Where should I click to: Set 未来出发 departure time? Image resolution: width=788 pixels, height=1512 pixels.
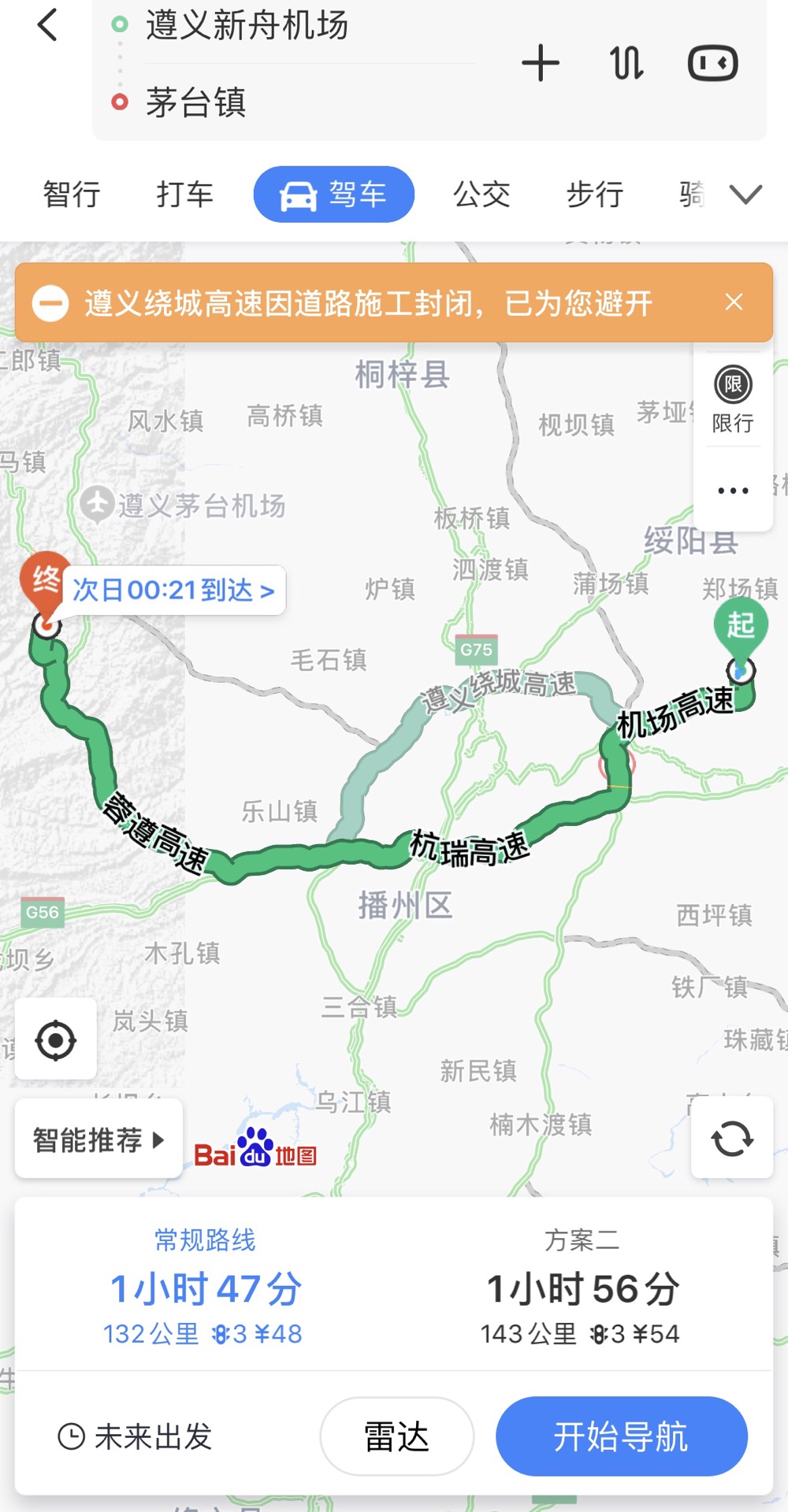[x=136, y=1436]
